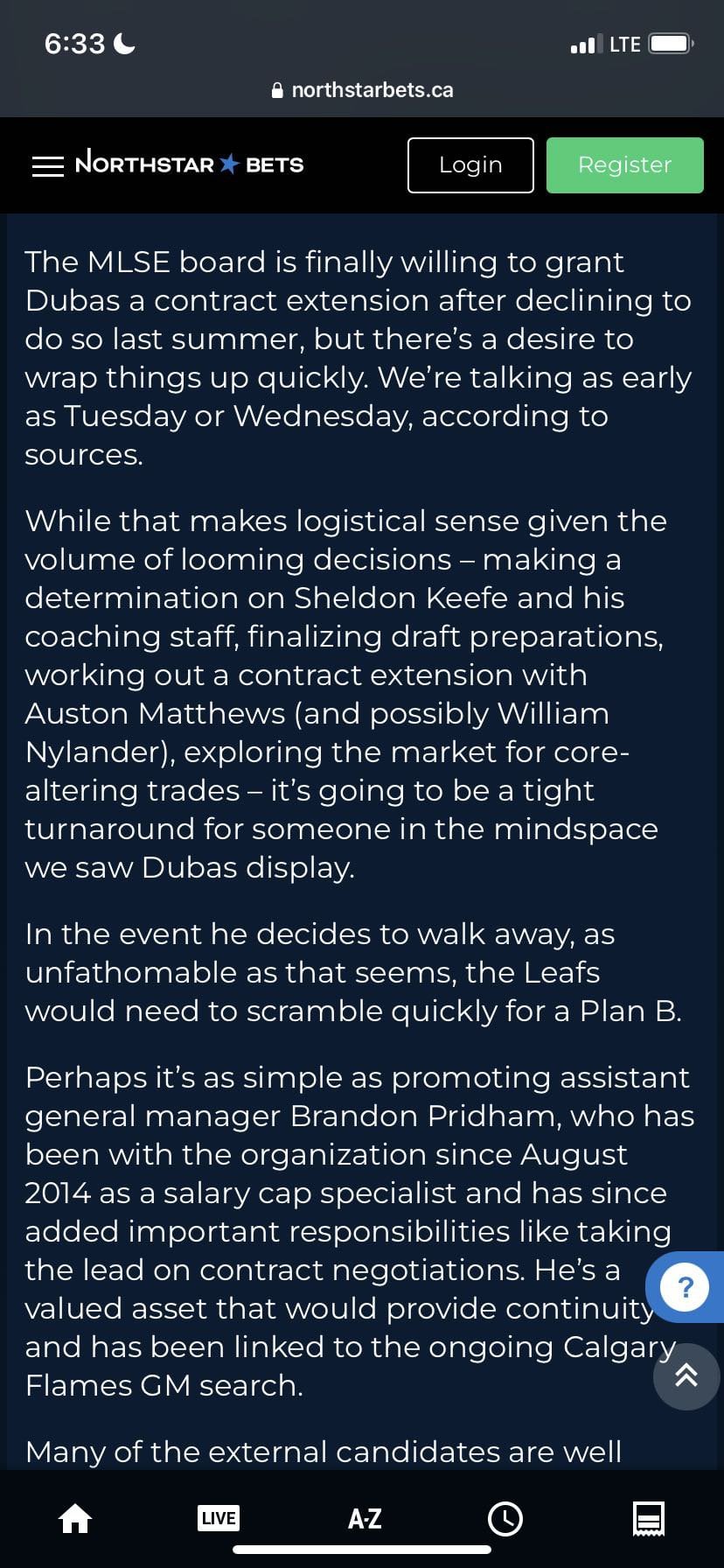Tap the northstarbets.ca address bar
This screenshot has width=724, height=1568.
(x=362, y=90)
